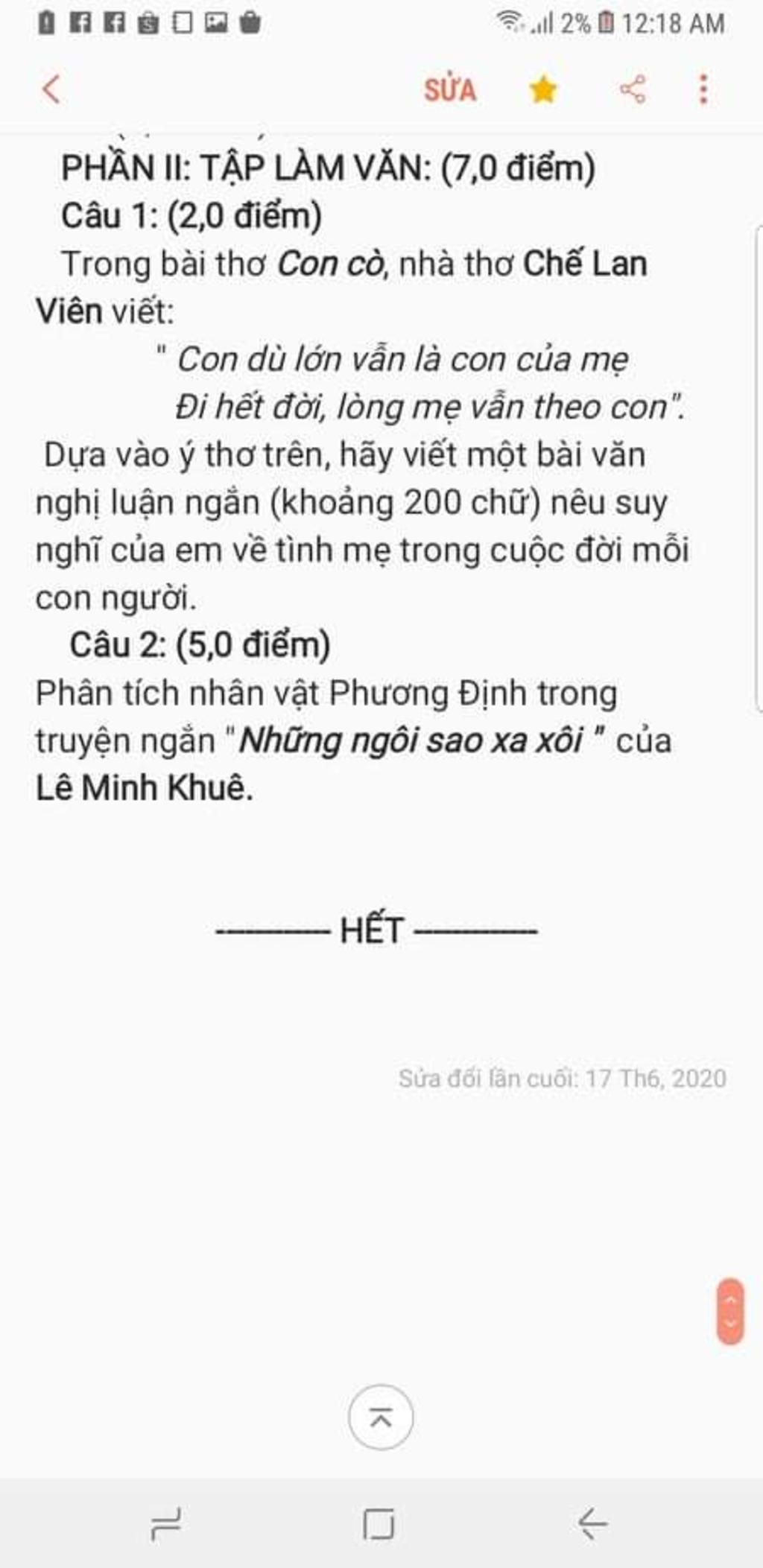Toggle the favorite star

543,90
